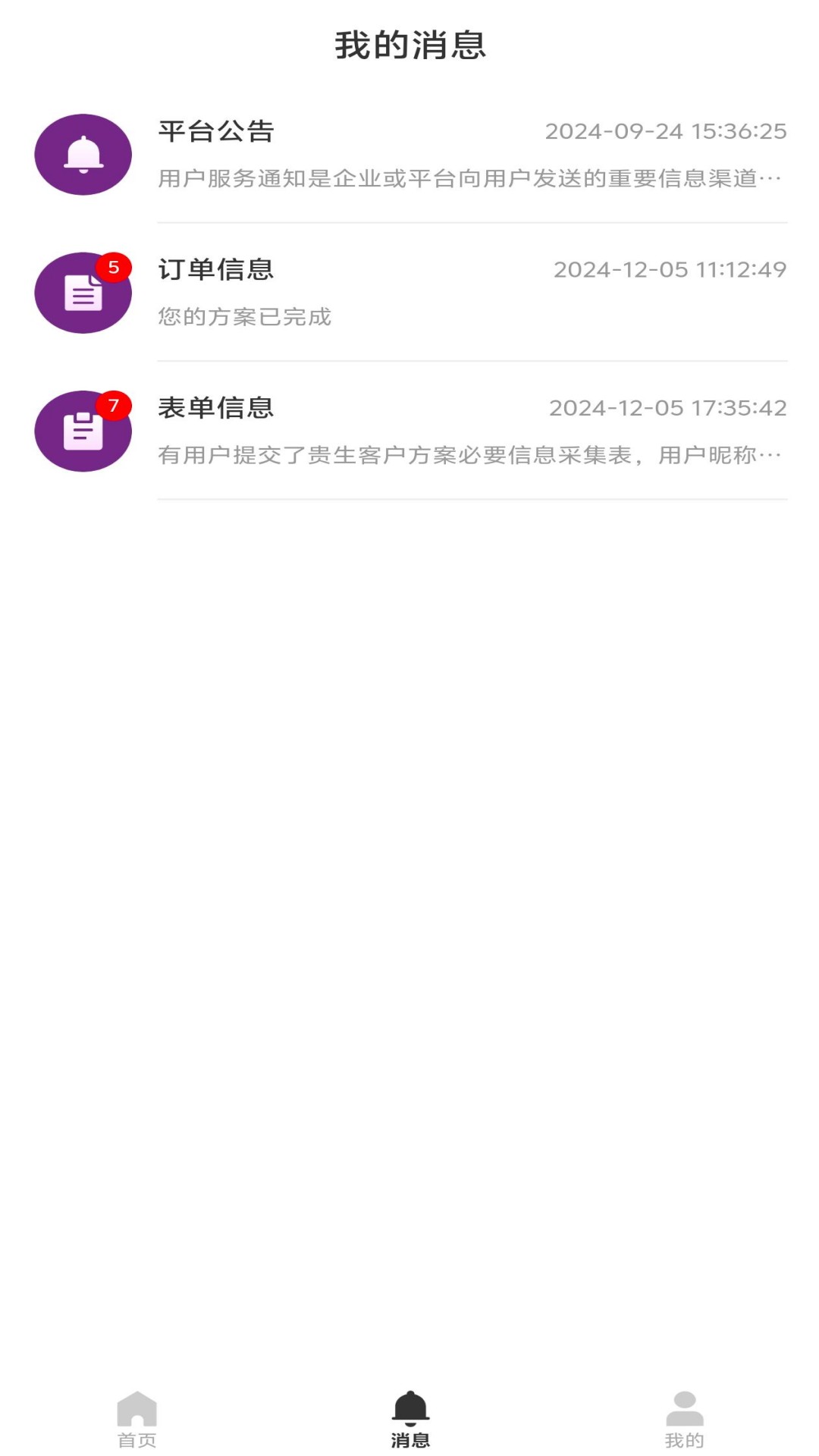Viewport: 819px width, 1456px height.
Task: Click timestamp 2024-09-24 15:36:25
Action: coord(665,130)
